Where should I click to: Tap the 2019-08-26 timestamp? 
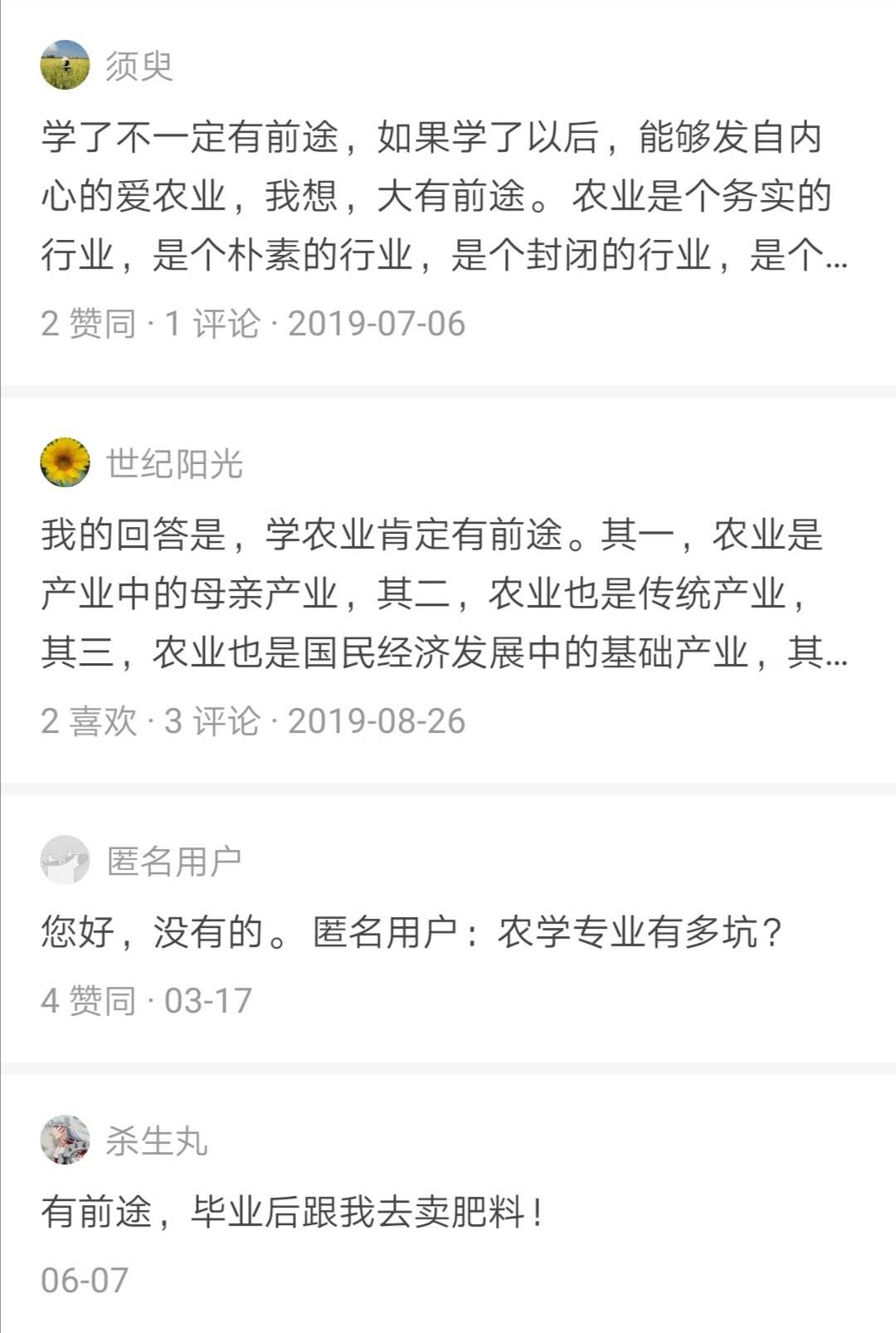377,720
